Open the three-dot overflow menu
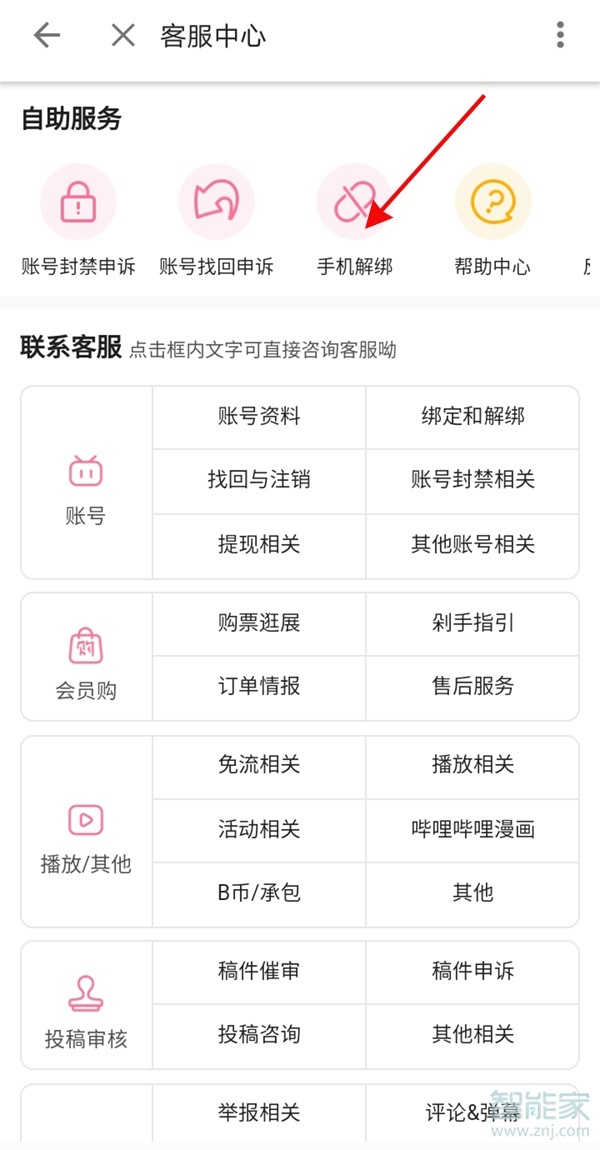 coord(560,36)
